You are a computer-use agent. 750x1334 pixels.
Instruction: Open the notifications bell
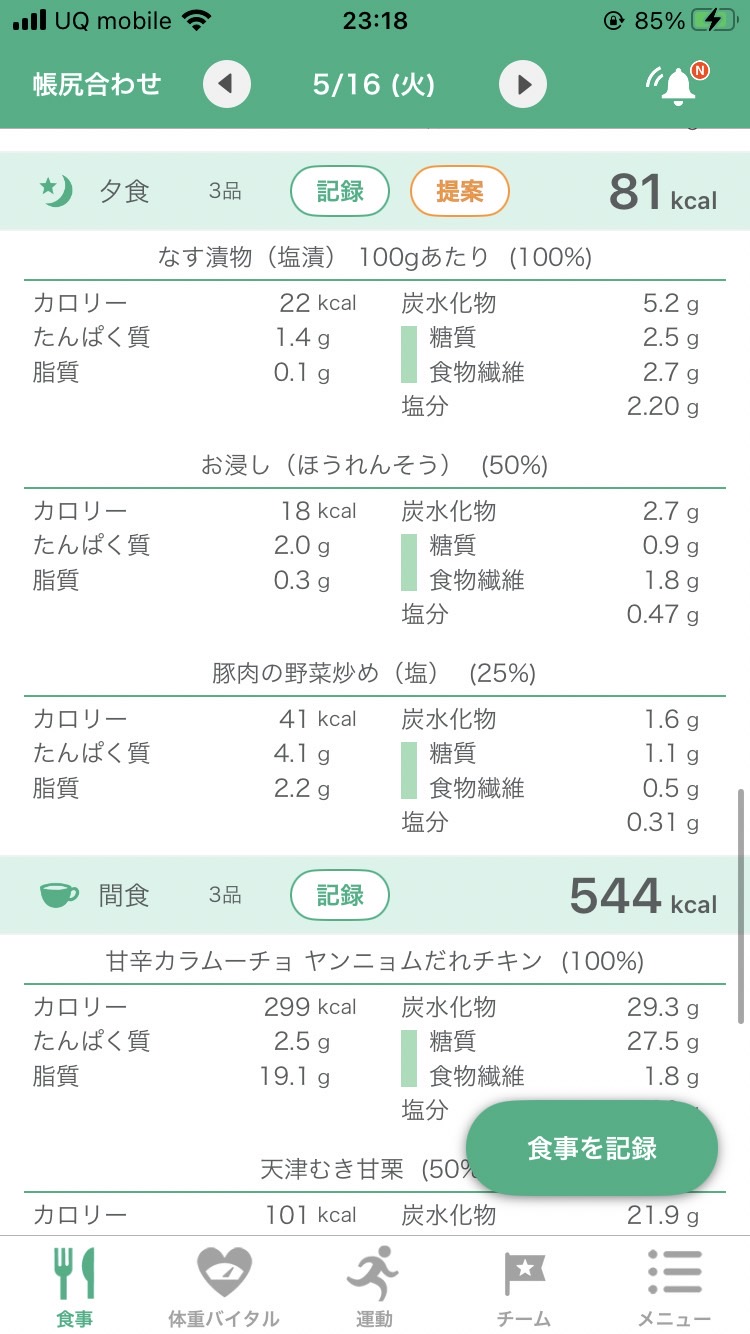(677, 84)
